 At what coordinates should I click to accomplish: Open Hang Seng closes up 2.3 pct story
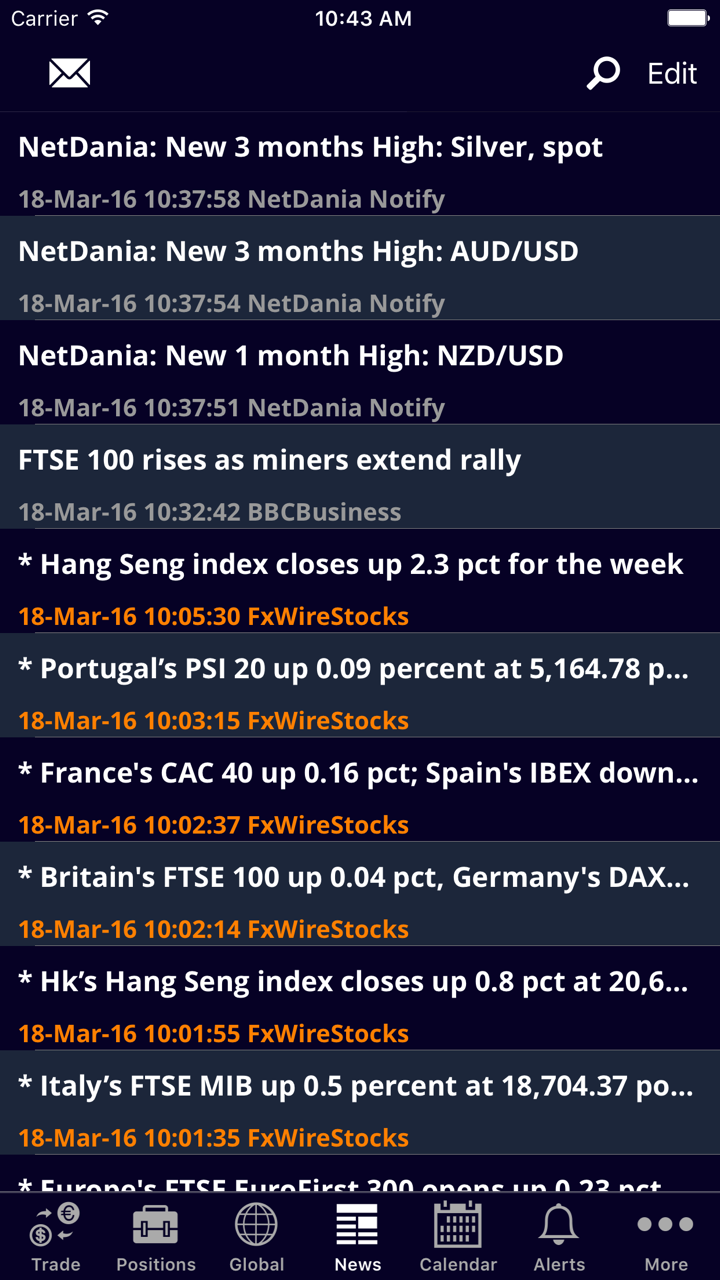pyautogui.click(x=360, y=581)
